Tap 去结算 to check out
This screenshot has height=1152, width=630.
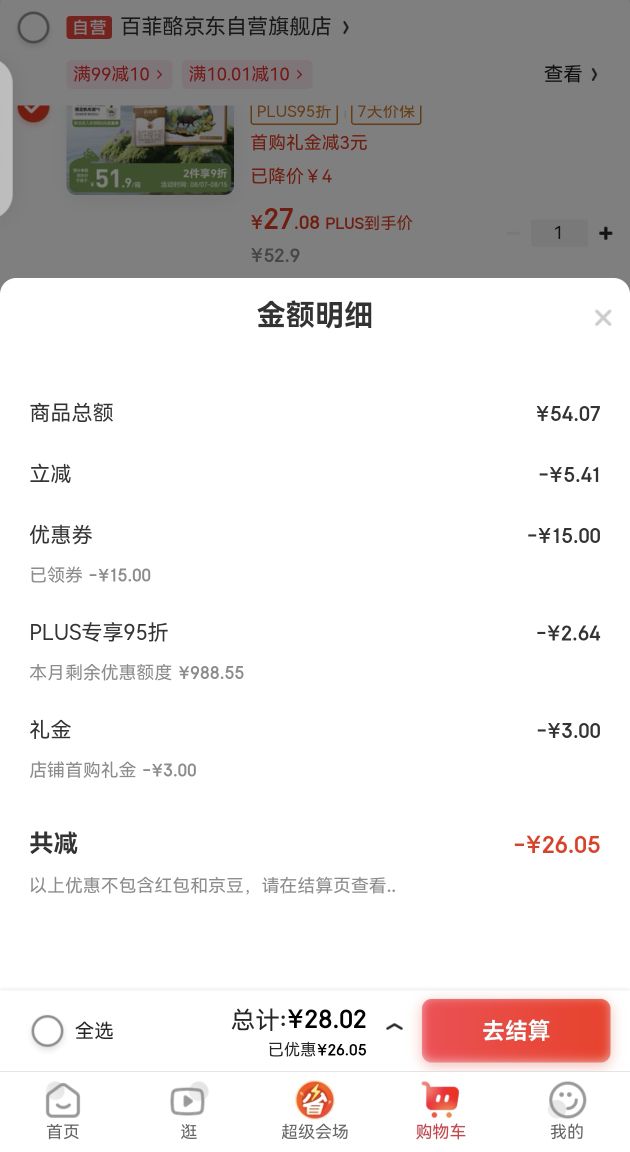point(516,1031)
